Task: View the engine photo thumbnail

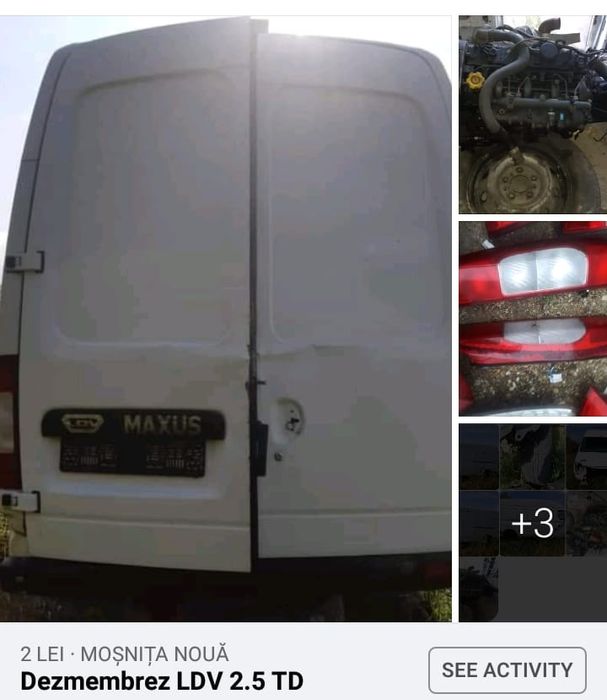Action: (532, 114)
